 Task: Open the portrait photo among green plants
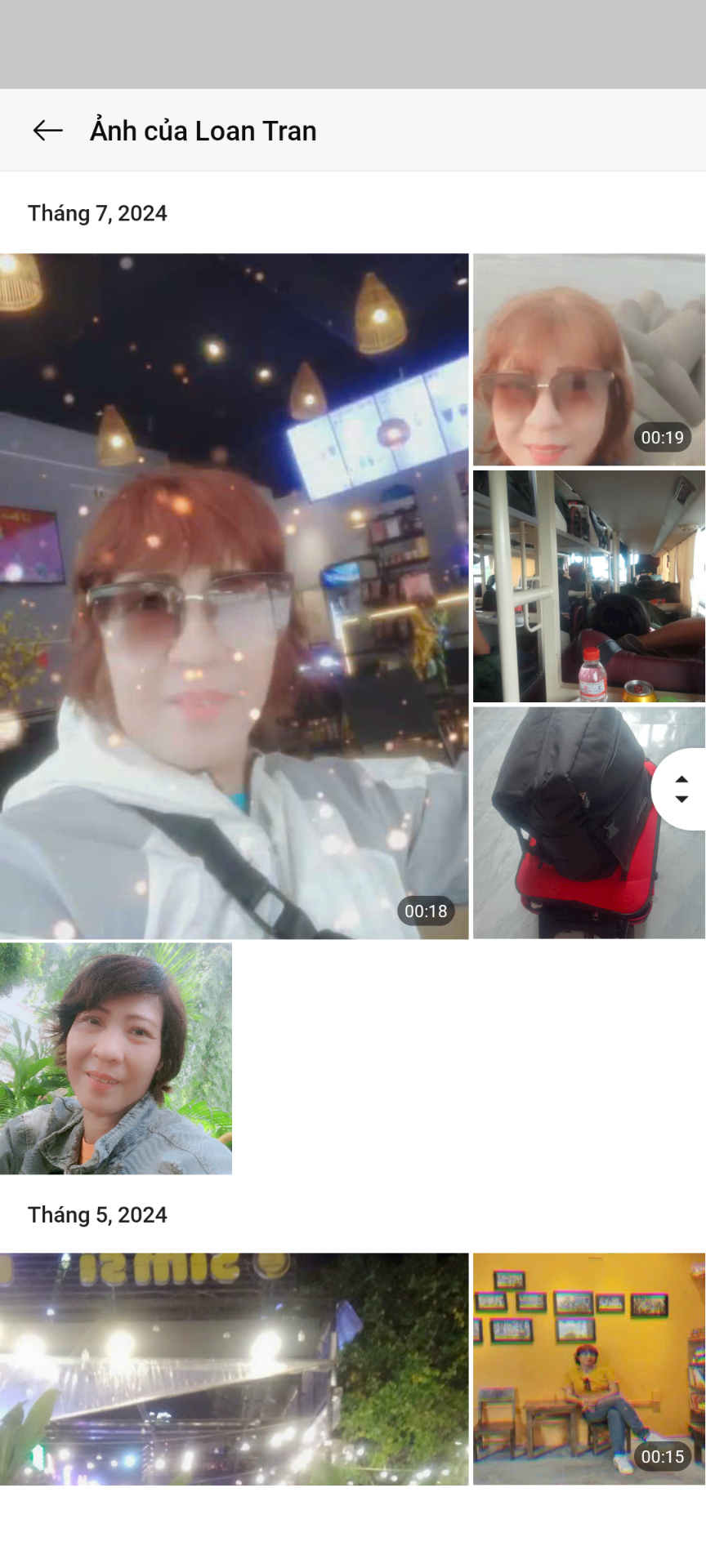[x=116, y=1058]
